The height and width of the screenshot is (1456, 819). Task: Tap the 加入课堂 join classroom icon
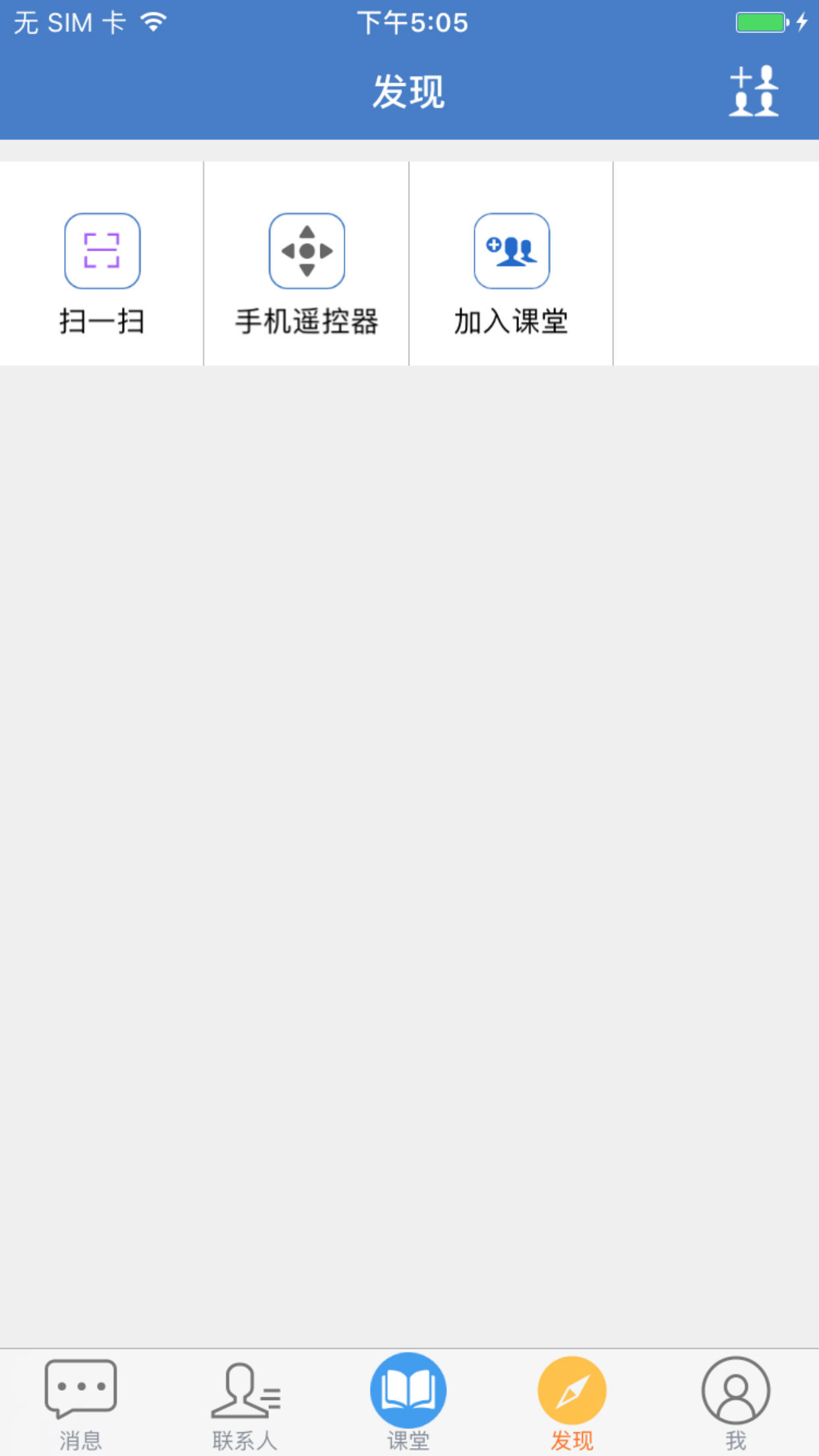pyautogui.click(x=511, y=251)
